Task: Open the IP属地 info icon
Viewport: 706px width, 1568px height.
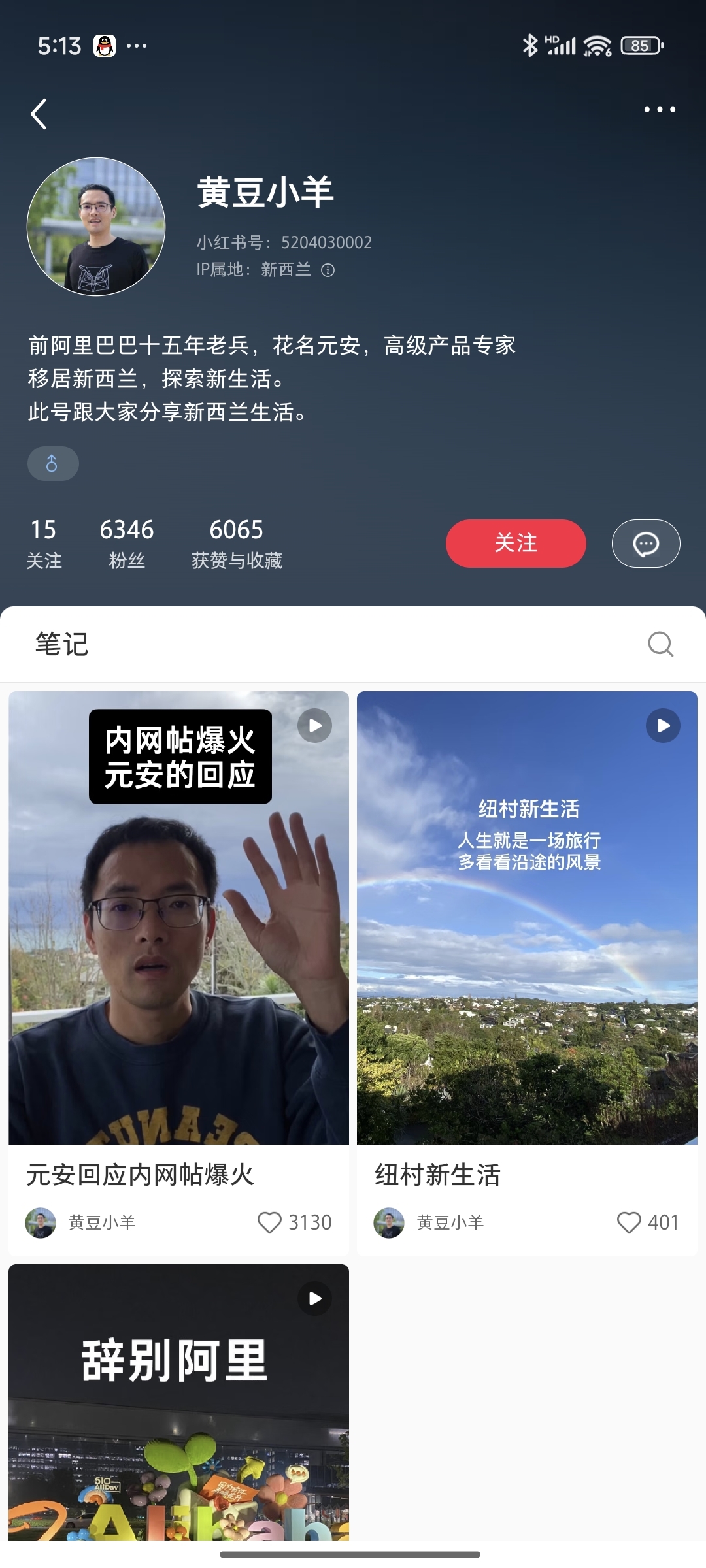Action: point(328,270)
